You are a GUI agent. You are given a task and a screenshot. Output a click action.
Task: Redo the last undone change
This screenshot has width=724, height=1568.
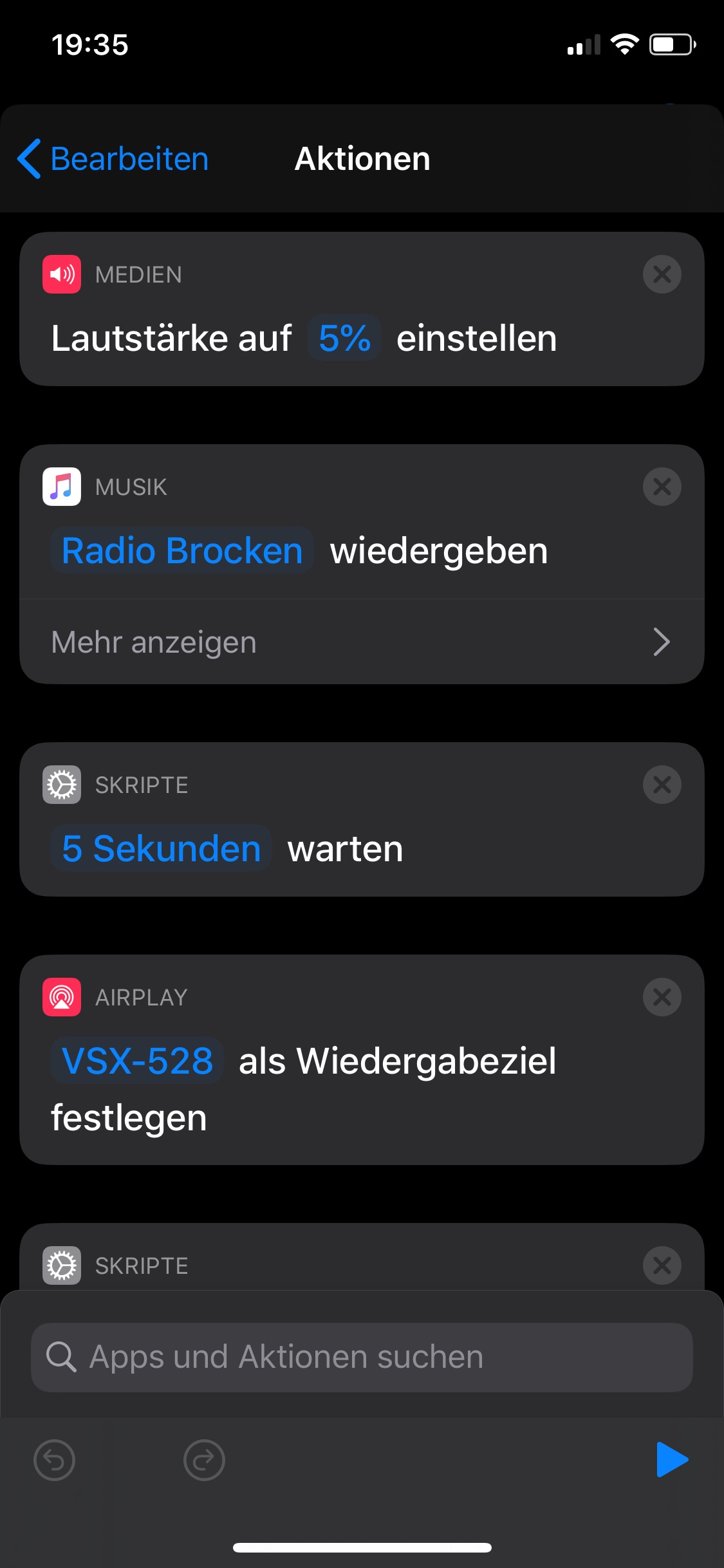click(204, 1460)
